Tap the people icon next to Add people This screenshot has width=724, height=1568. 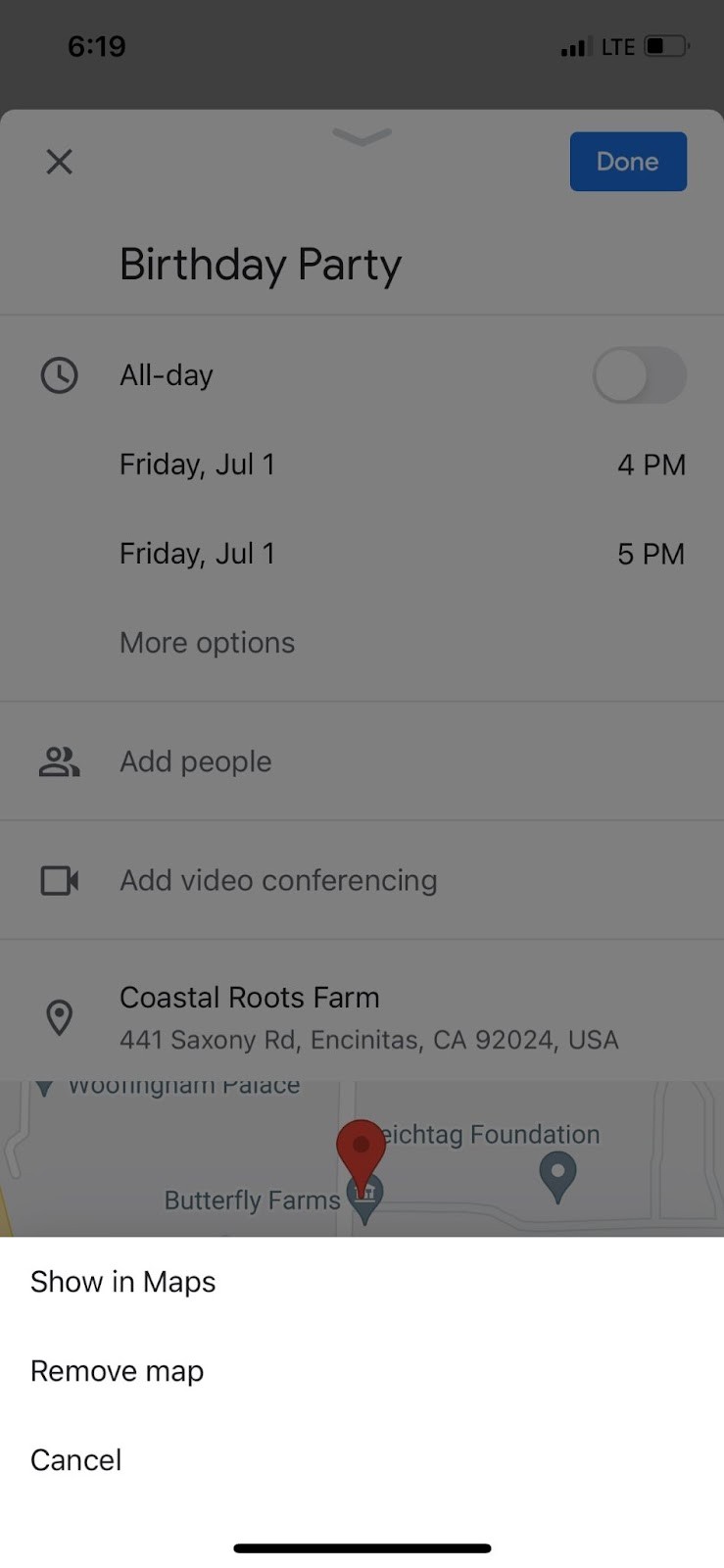coord(59,761)
